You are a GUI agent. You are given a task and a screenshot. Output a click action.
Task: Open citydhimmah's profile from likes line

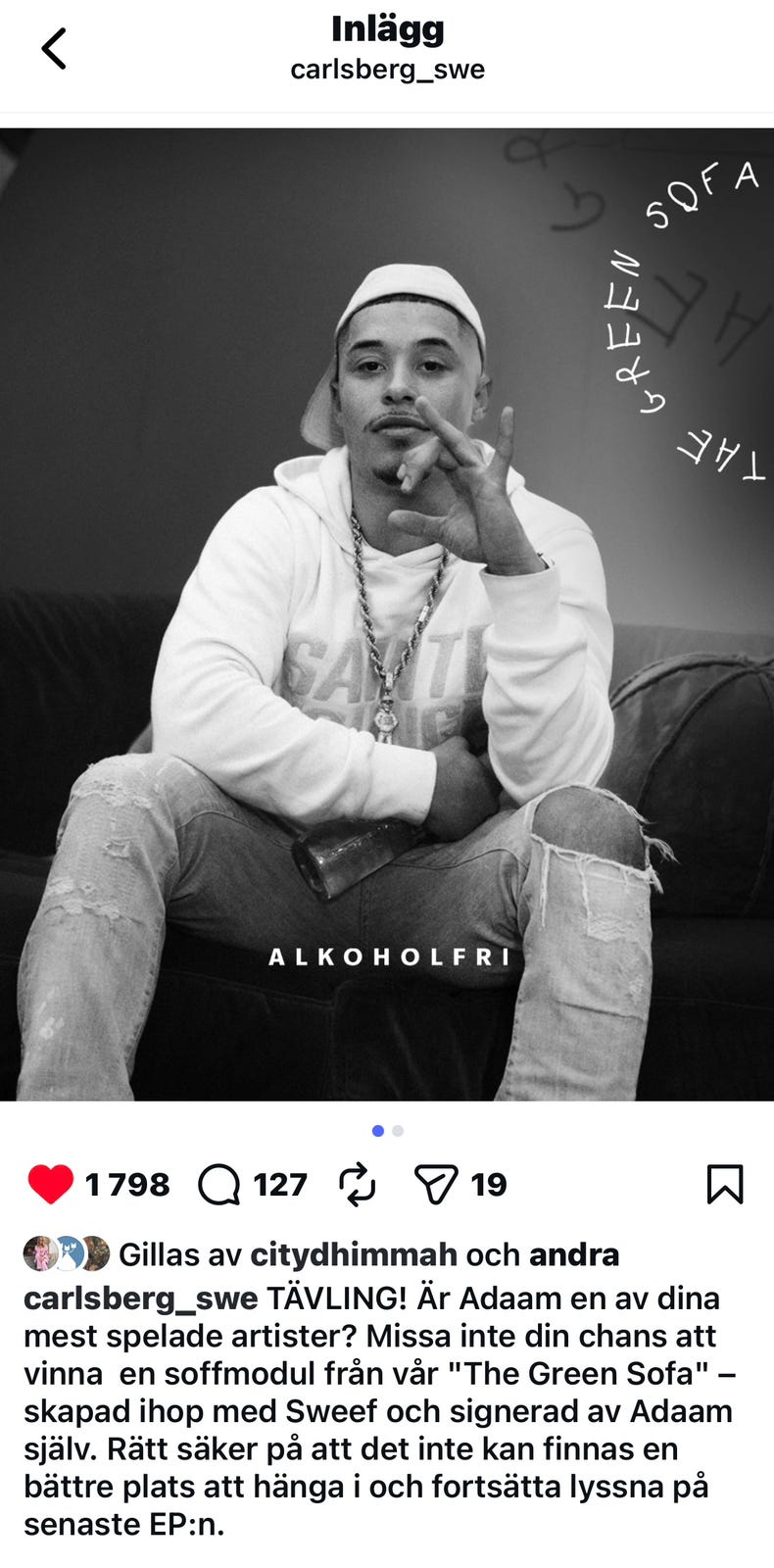tap(354, 1254)
